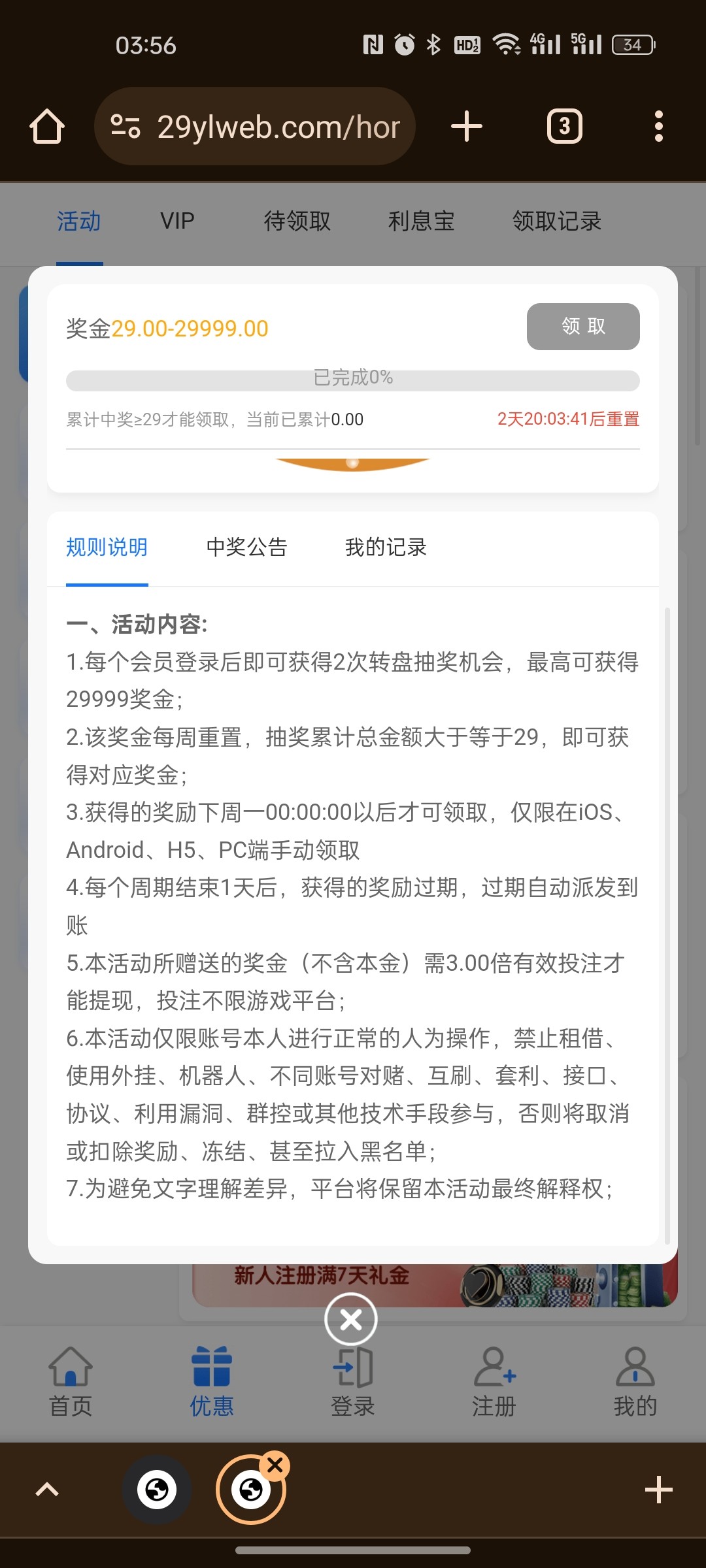Expand the browser tab strip chevron

click(47, 1490)
